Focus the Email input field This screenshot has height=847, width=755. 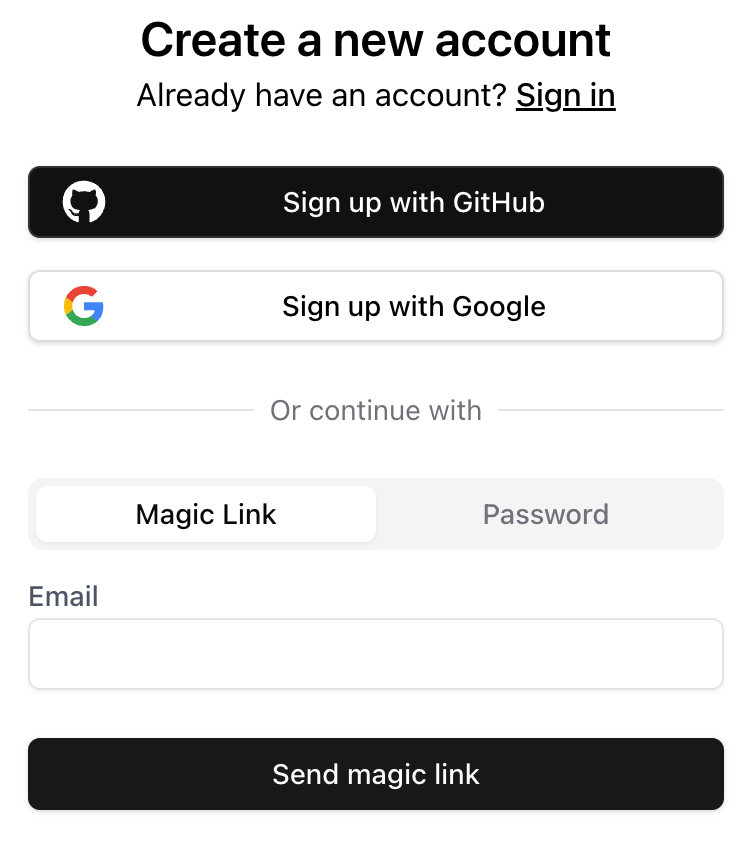pyautogui.click(x=376, y=653)
